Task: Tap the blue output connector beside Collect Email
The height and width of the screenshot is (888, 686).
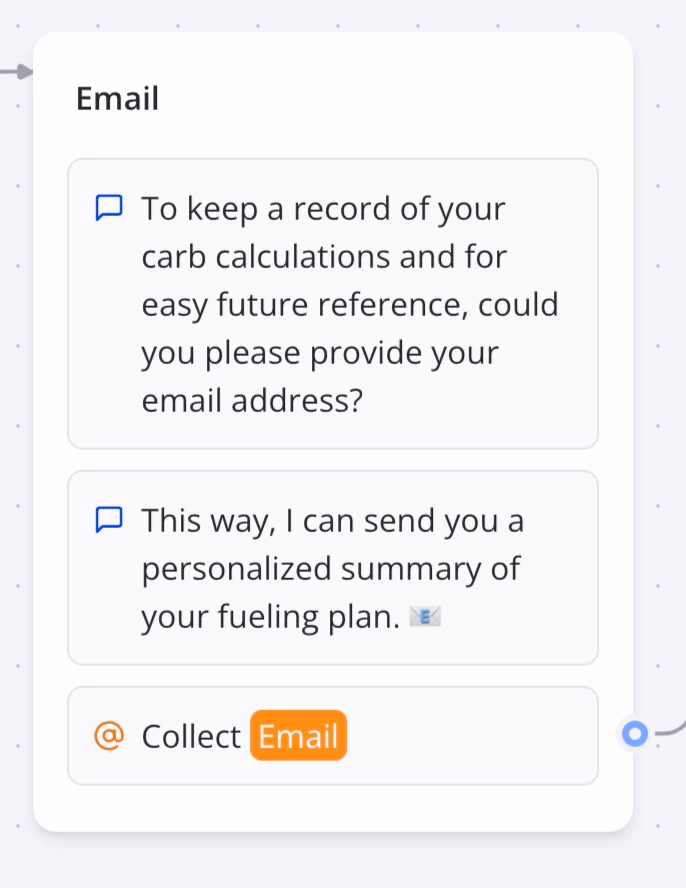Action: (634, 735)
